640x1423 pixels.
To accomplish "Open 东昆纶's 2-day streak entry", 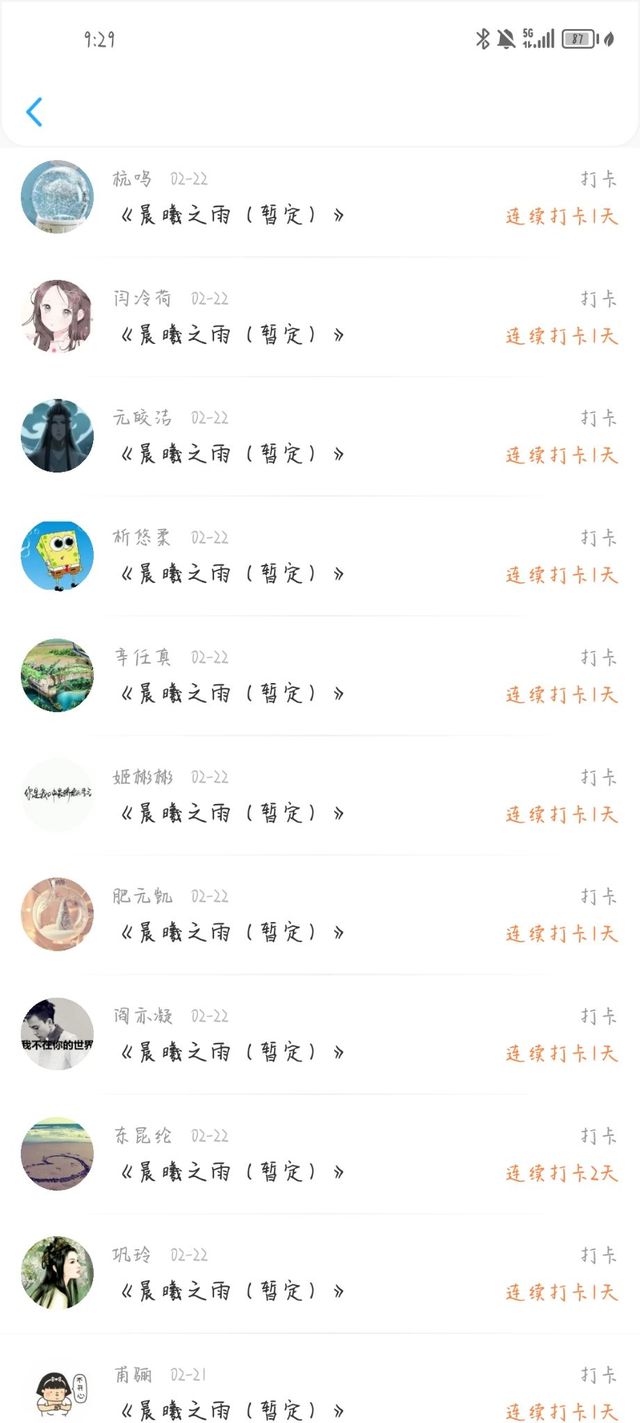I will tap(320, 1155).
